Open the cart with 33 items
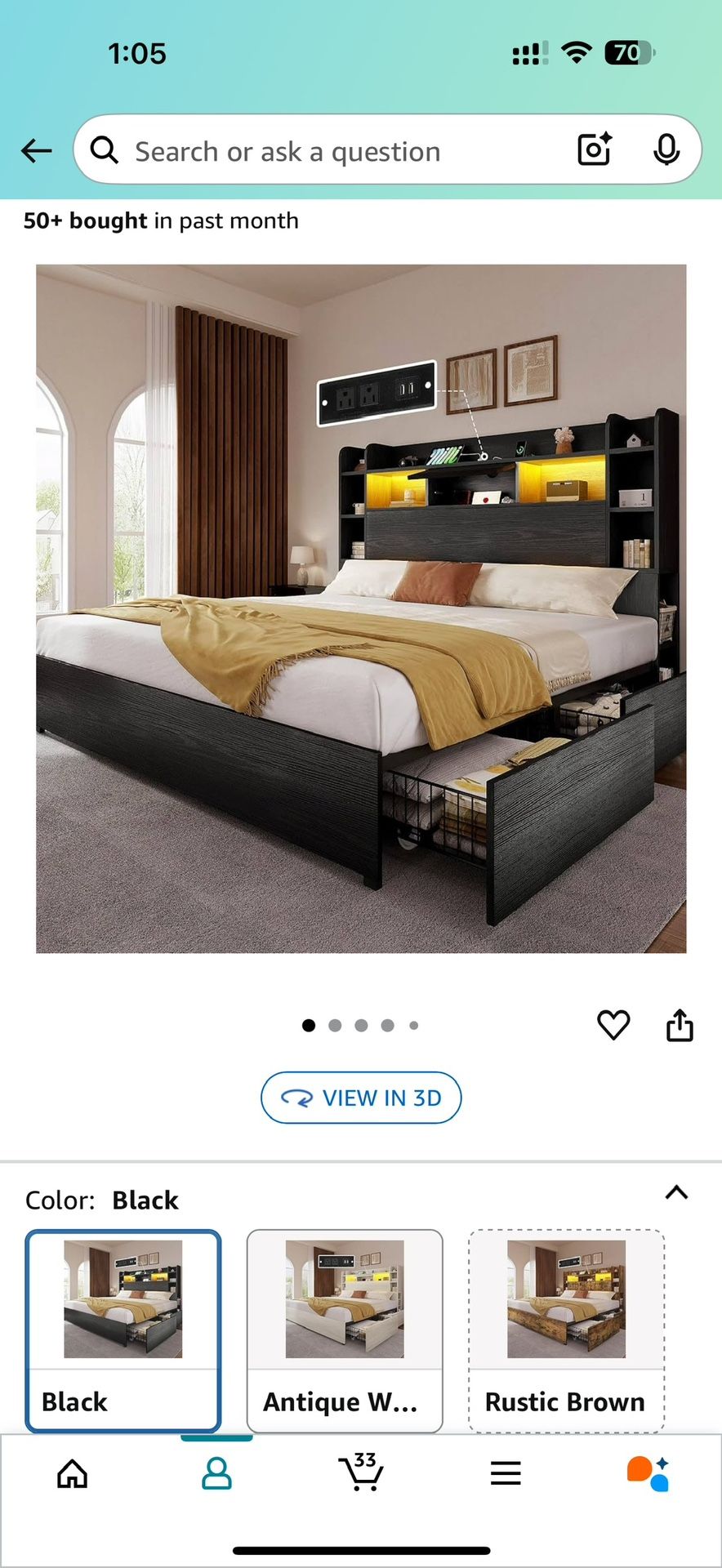Viewport: 722px width, 1568px height. point(361,1472)
